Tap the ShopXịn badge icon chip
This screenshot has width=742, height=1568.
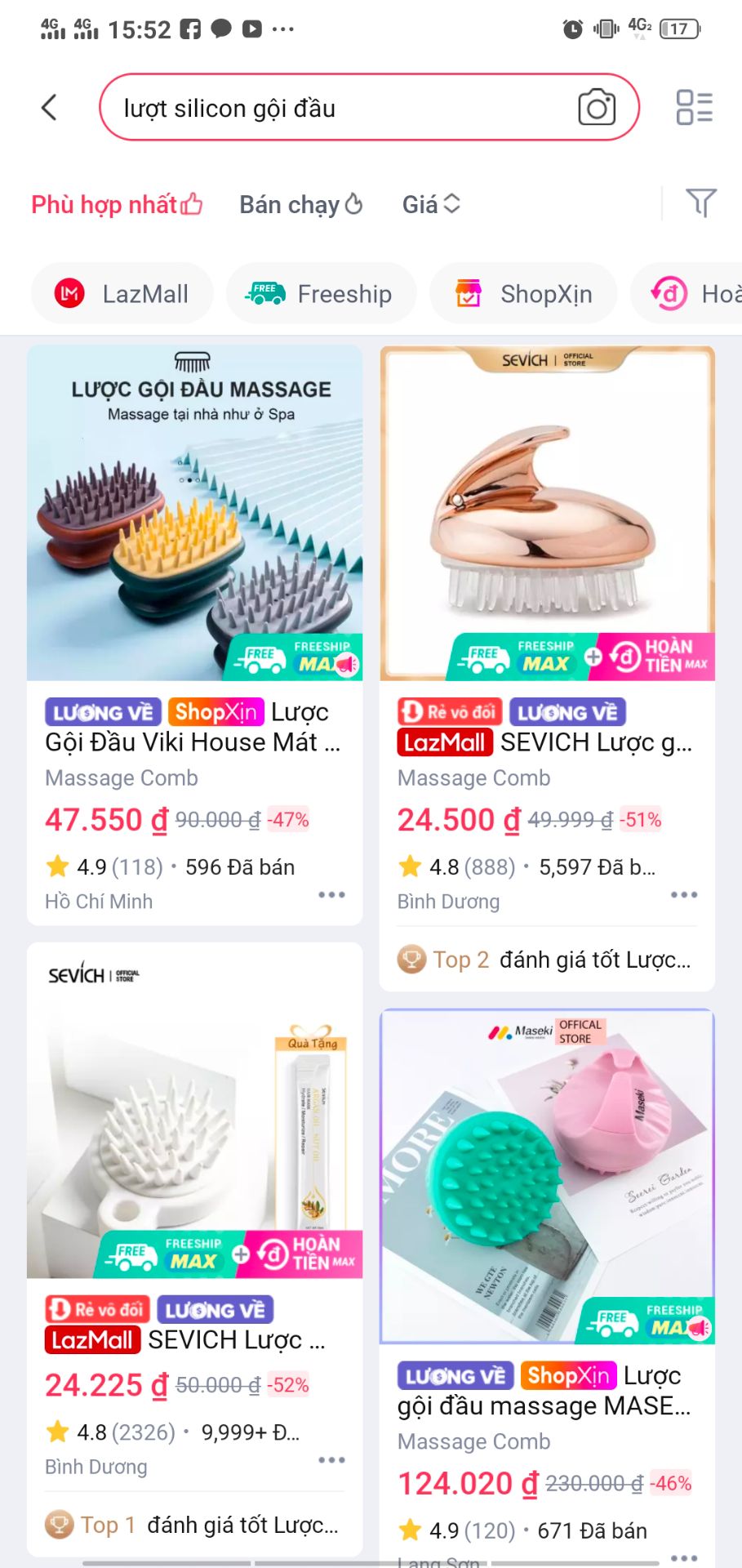468,292
